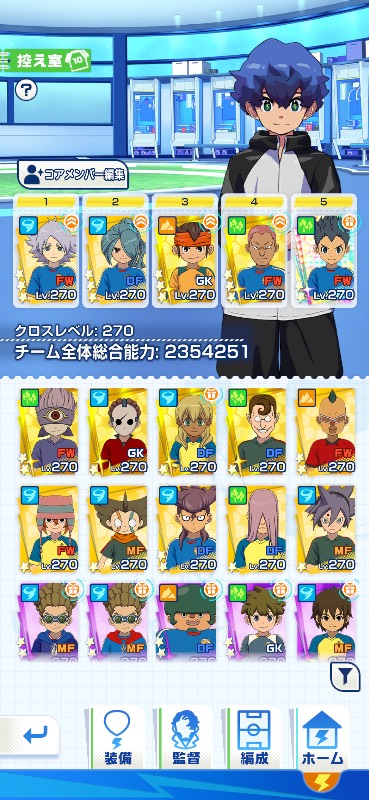Open the filter funnel icon
This screenshot has height=800, width=369.
(x=346, y=677)
